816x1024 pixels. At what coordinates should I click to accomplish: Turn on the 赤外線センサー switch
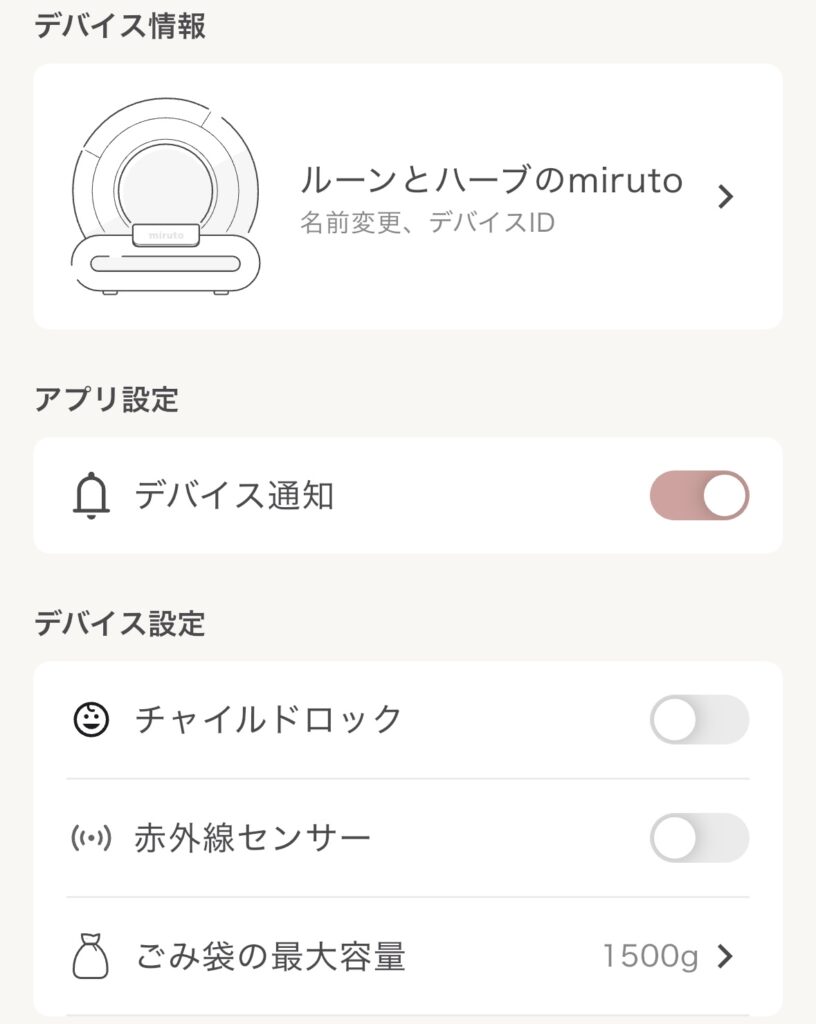pos(699,838)
